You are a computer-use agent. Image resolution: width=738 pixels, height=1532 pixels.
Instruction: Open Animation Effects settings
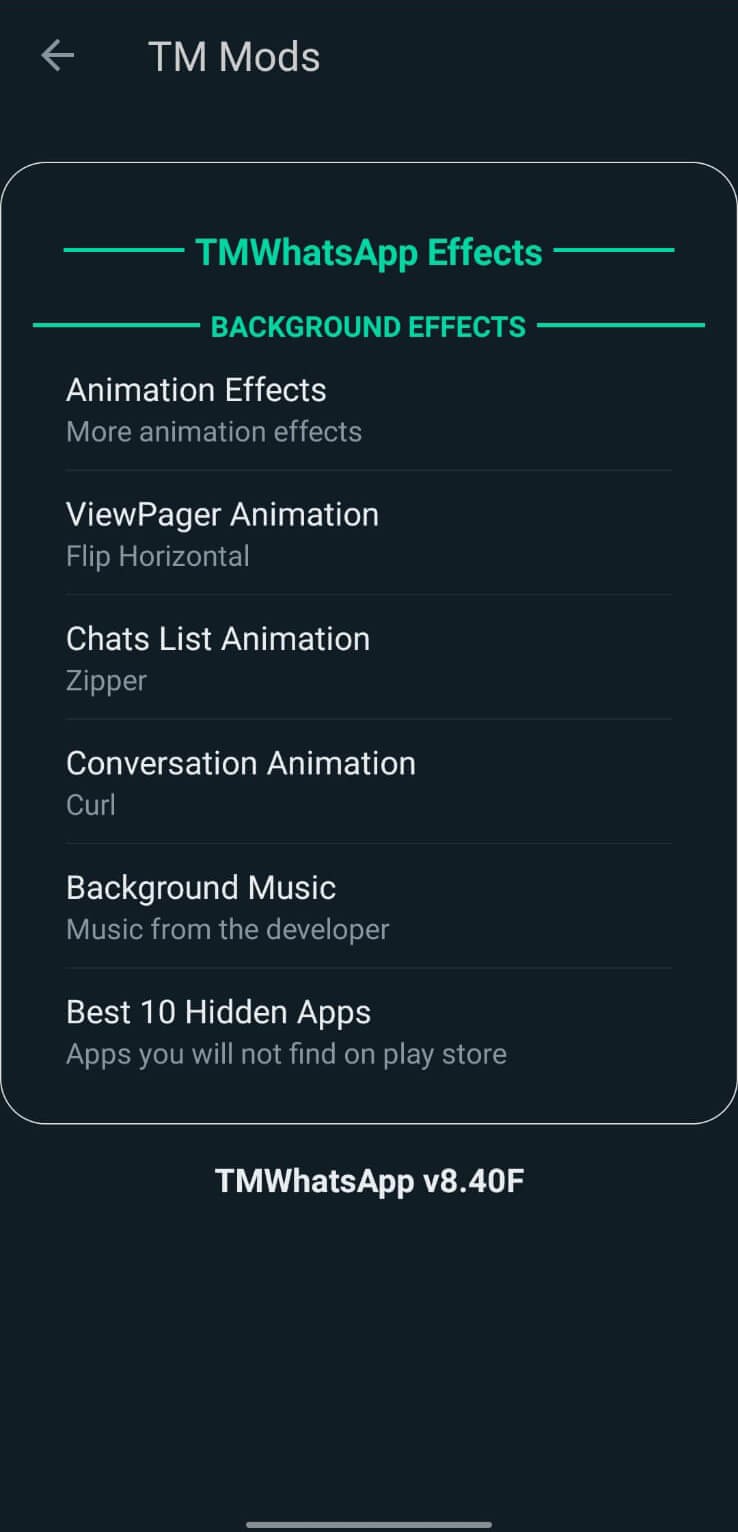369,409
